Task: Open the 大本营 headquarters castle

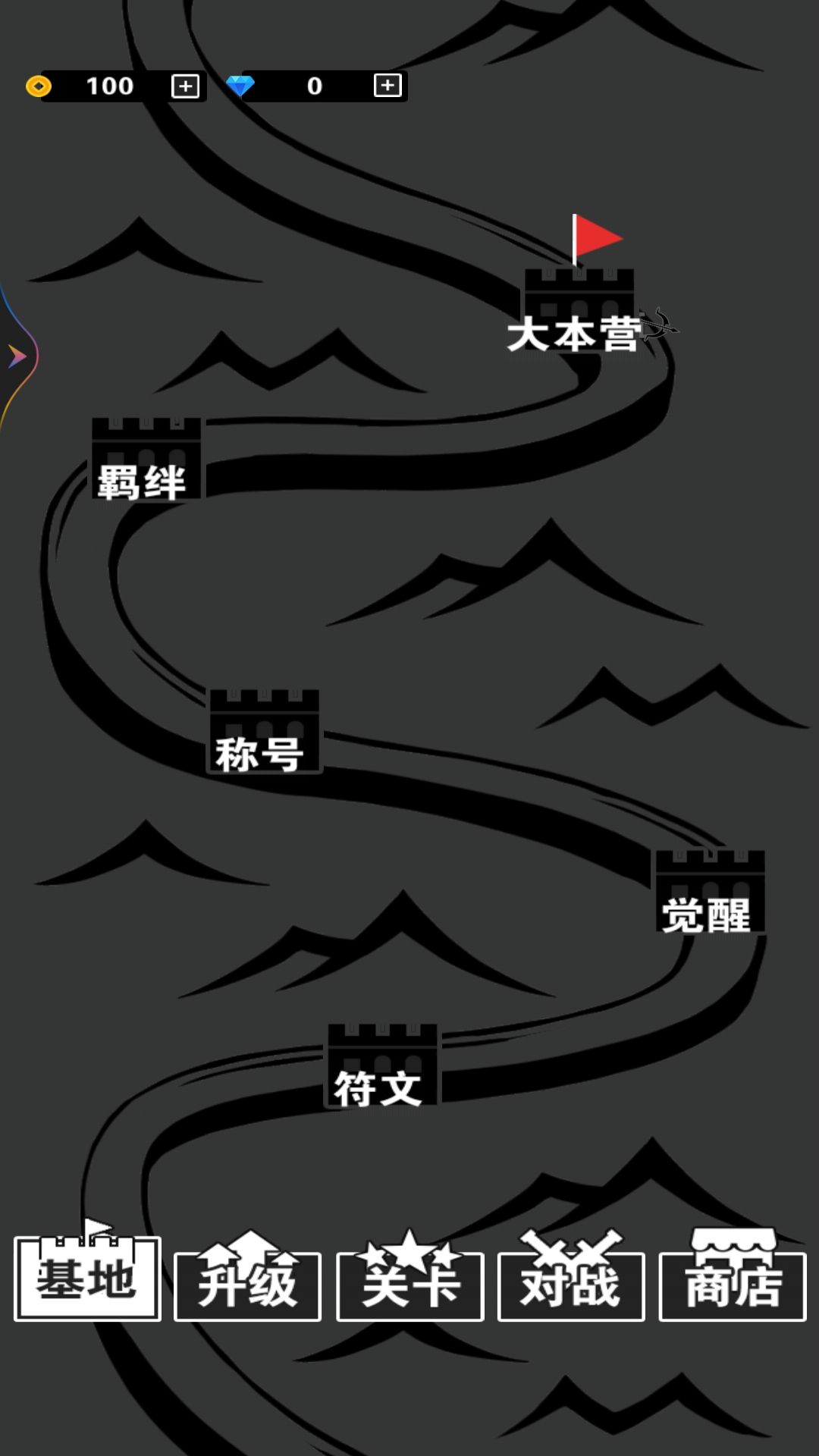Action: point(579,312)
